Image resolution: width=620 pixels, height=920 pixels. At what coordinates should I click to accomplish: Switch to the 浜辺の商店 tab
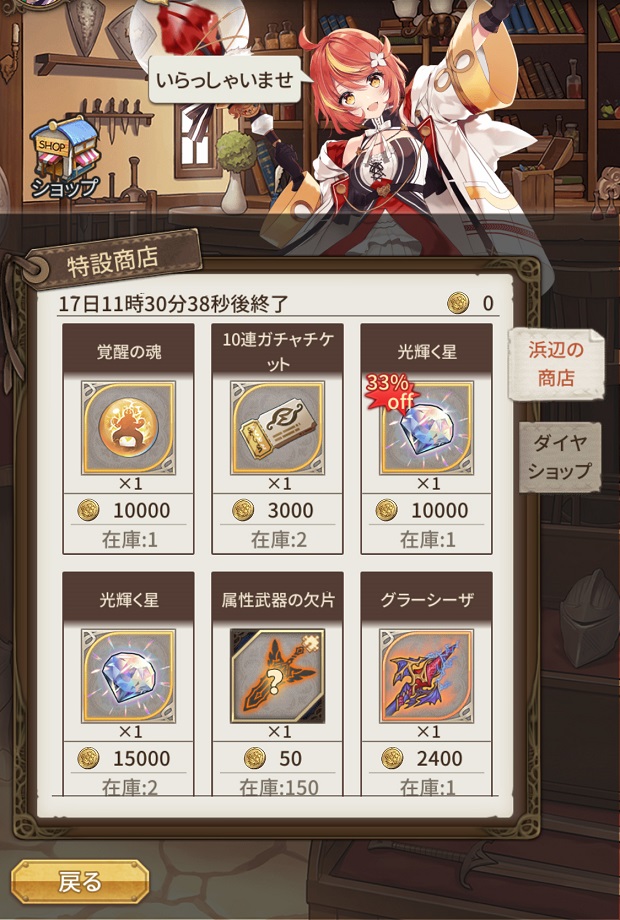tap(555, 363)
